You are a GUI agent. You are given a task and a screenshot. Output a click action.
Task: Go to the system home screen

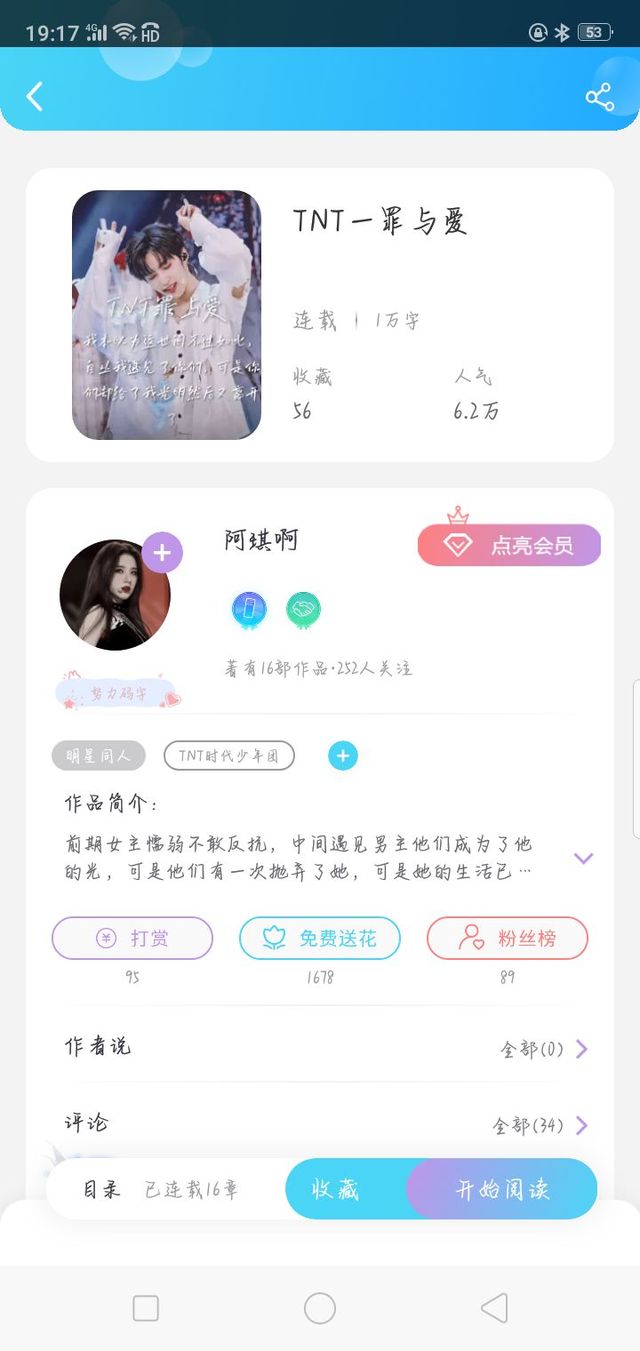pyautogui.click(x=320, y=1307)
